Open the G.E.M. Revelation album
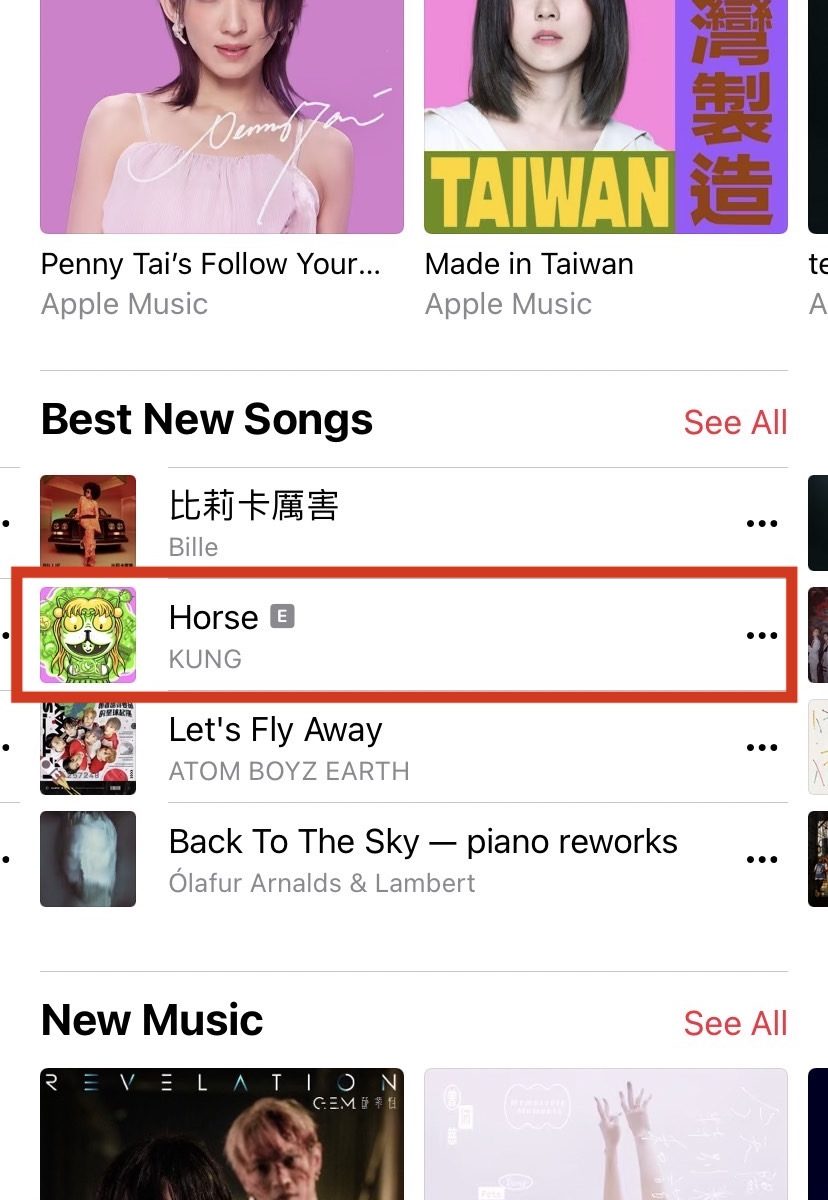 pyautogui.click(x=221, y=1135)
